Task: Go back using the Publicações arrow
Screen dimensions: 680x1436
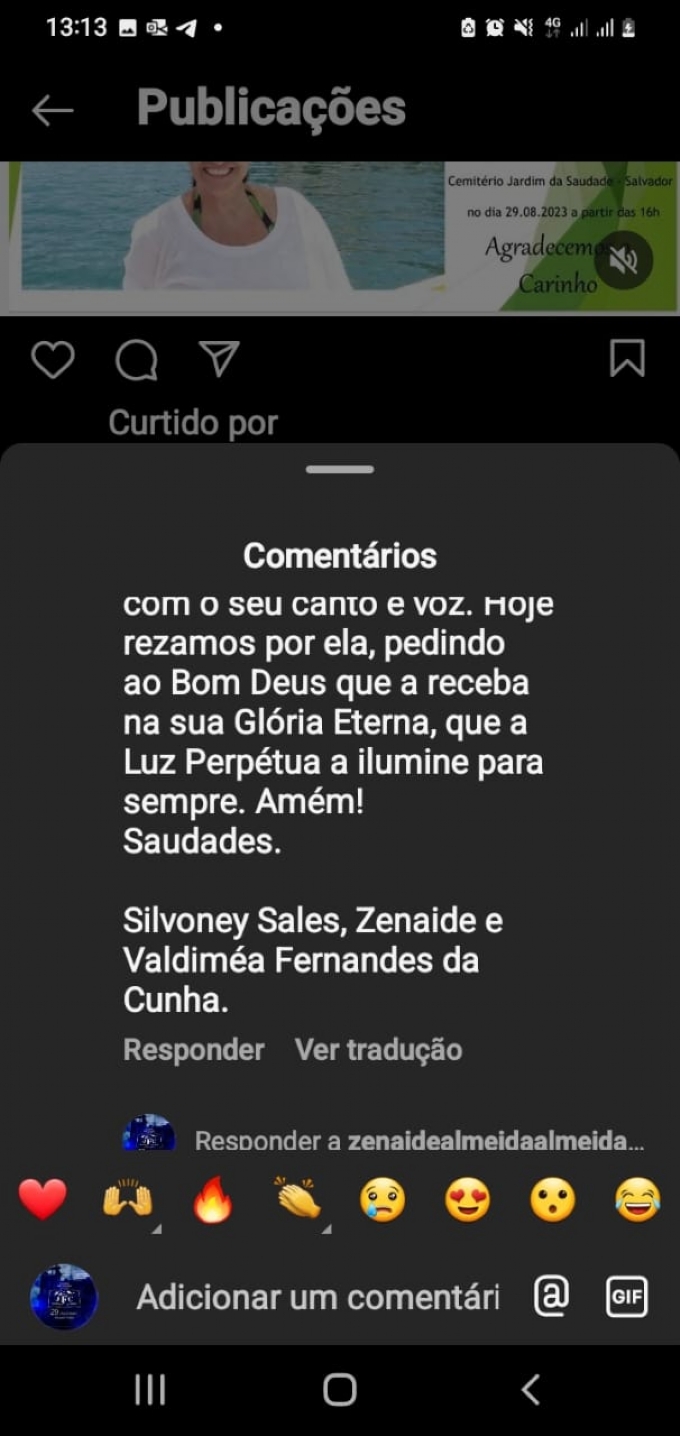Action: click(52, 110)
